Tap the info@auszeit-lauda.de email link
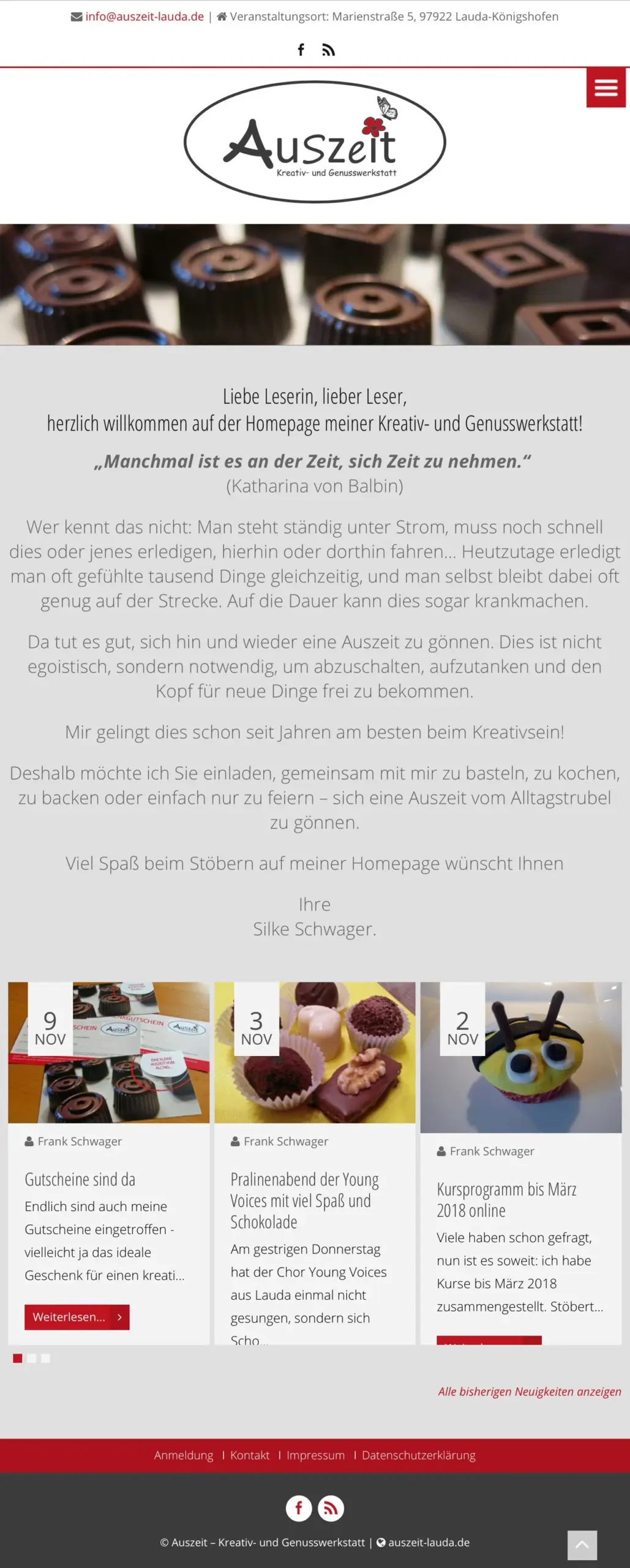630x1568 pixels. 144,17
